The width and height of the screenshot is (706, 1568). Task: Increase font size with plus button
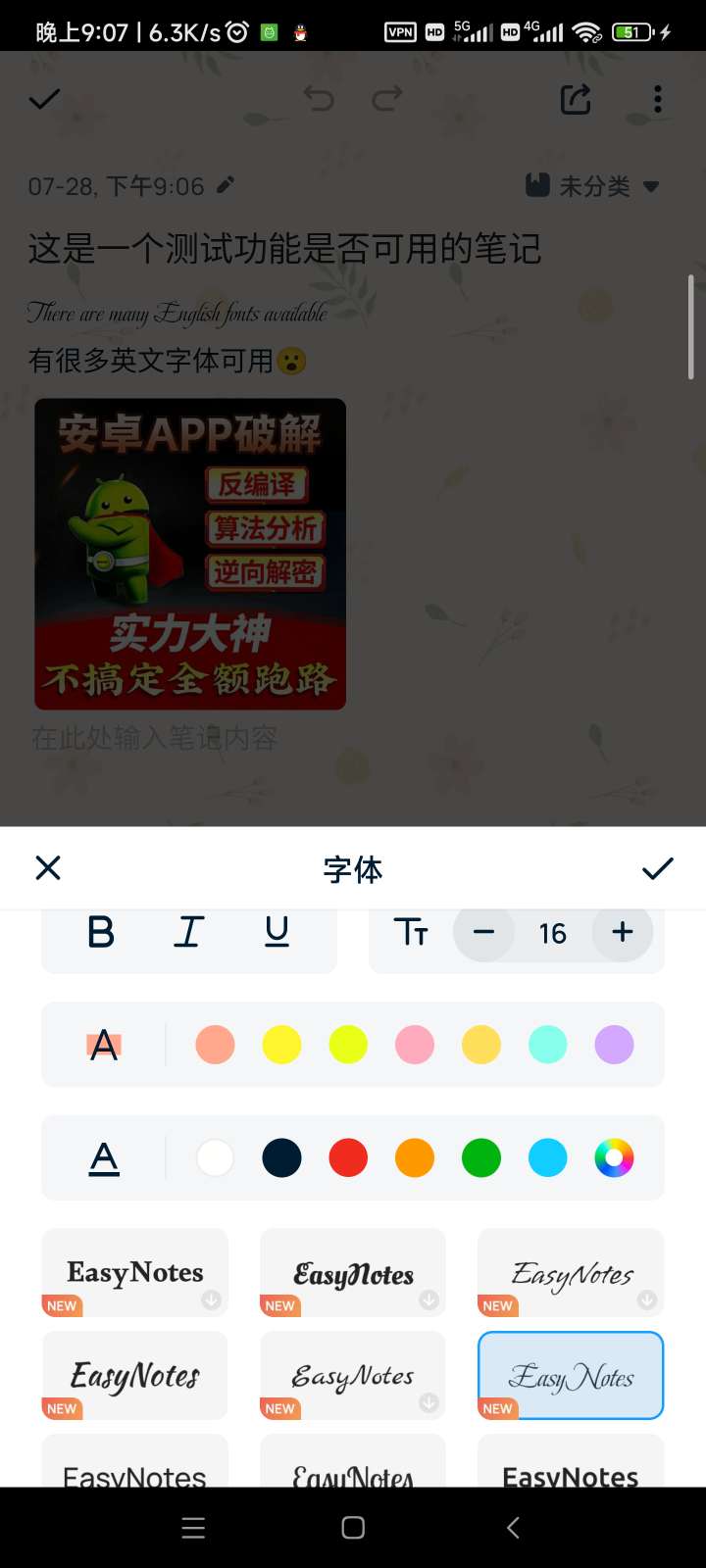(x=623, y=932)
